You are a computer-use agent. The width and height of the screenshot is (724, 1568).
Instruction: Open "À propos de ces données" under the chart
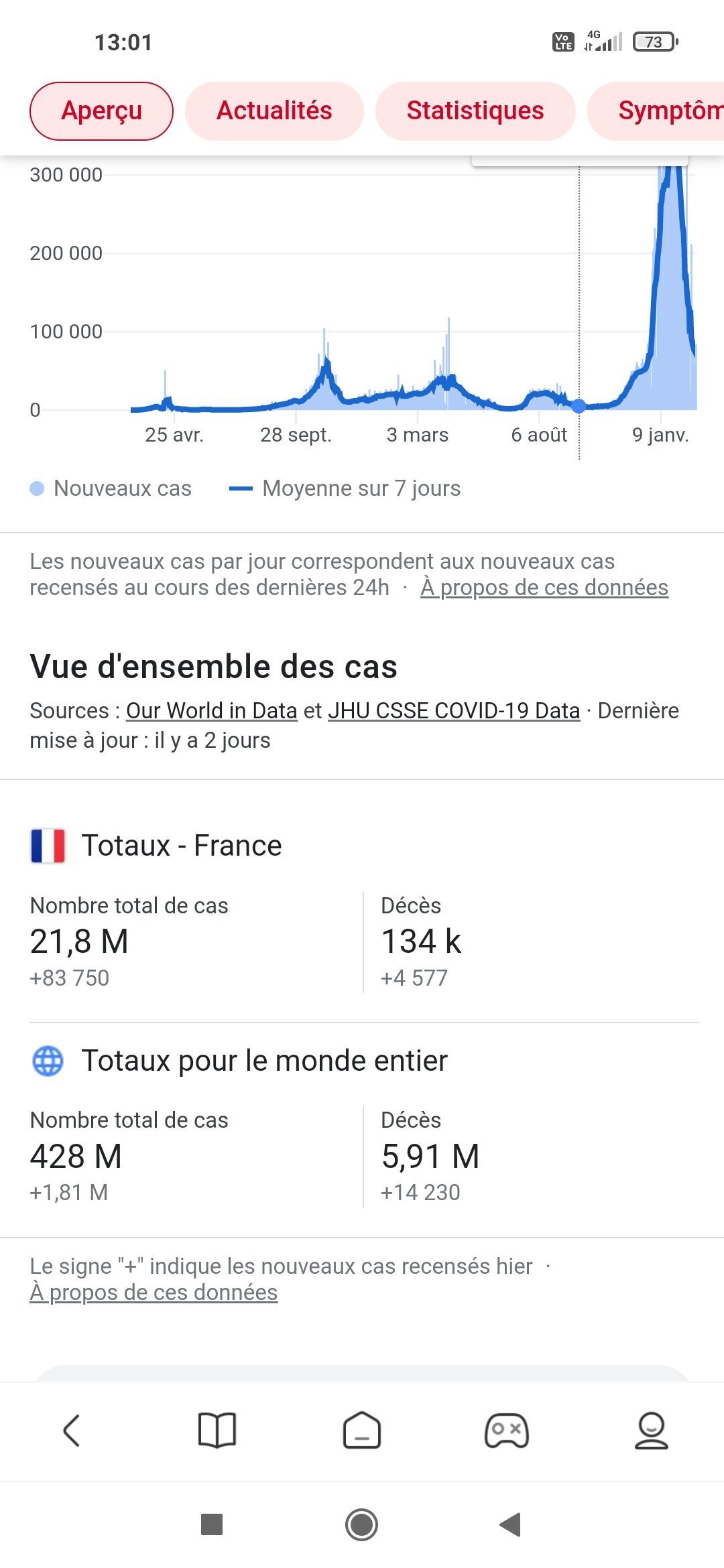pos(544,588)
